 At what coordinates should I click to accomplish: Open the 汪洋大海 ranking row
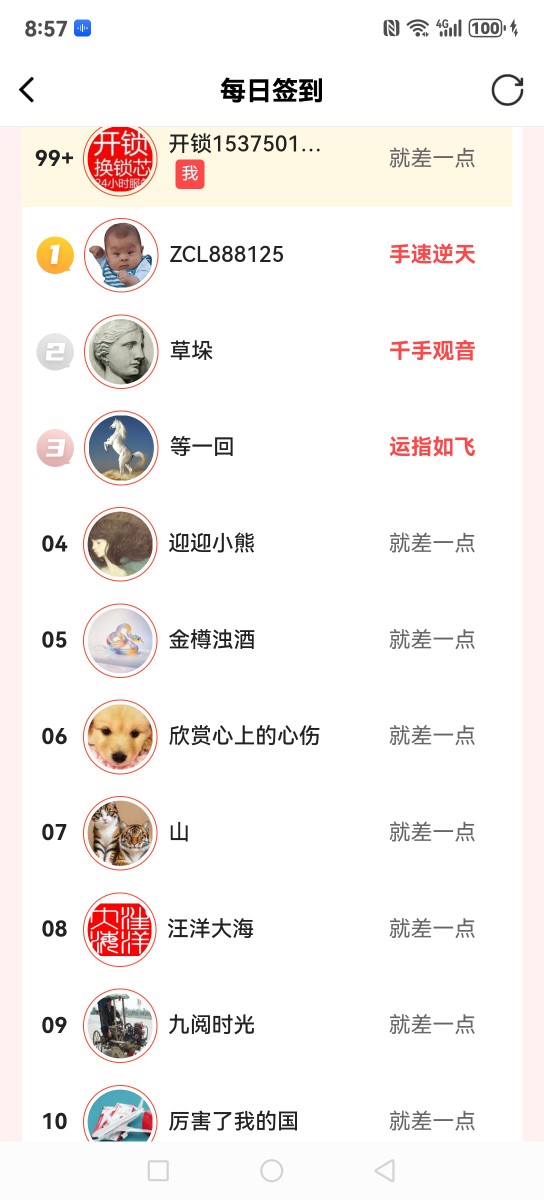click(267, 928)
